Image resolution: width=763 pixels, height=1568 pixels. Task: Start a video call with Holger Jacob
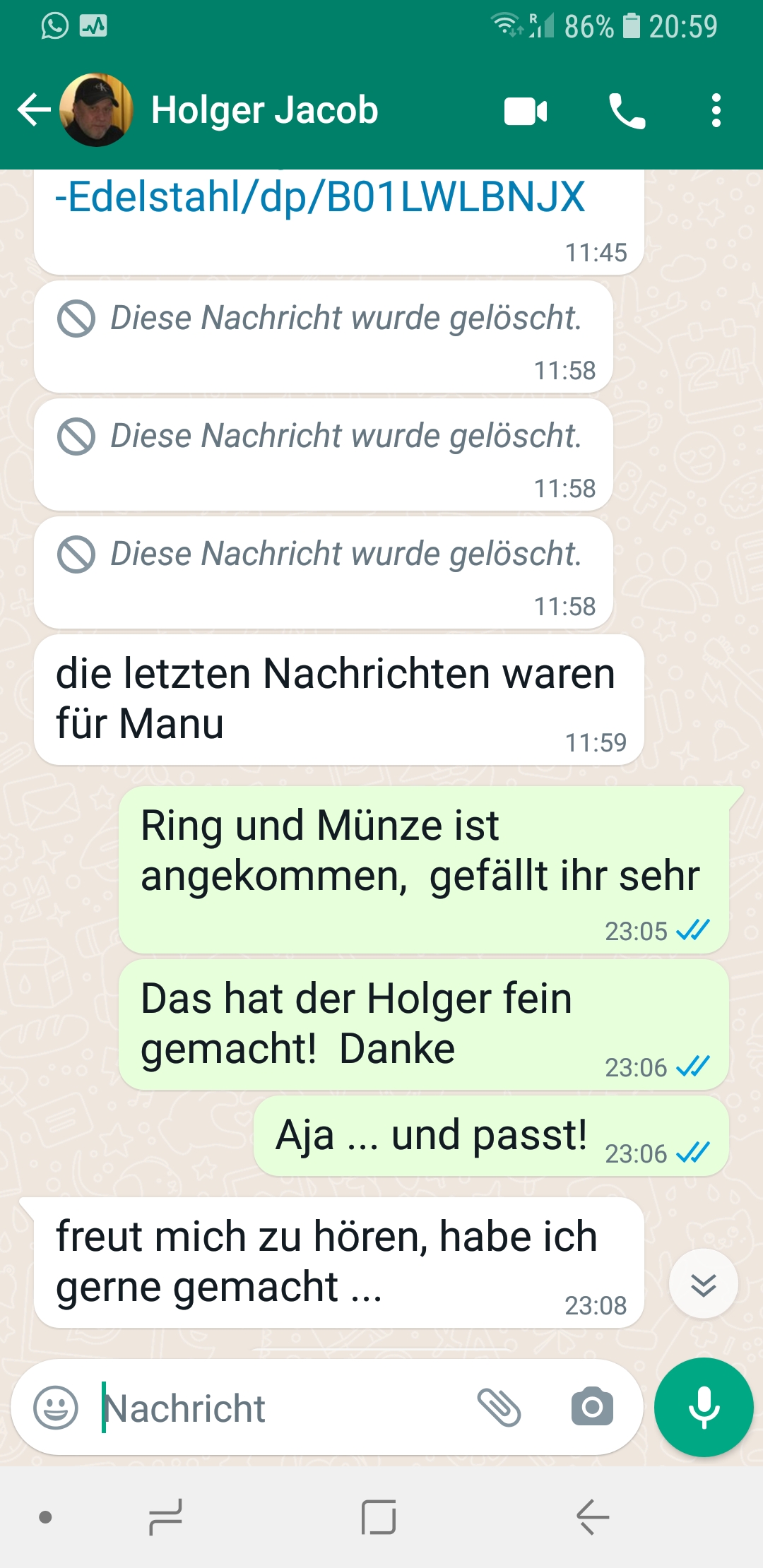[x=526, y=111]
